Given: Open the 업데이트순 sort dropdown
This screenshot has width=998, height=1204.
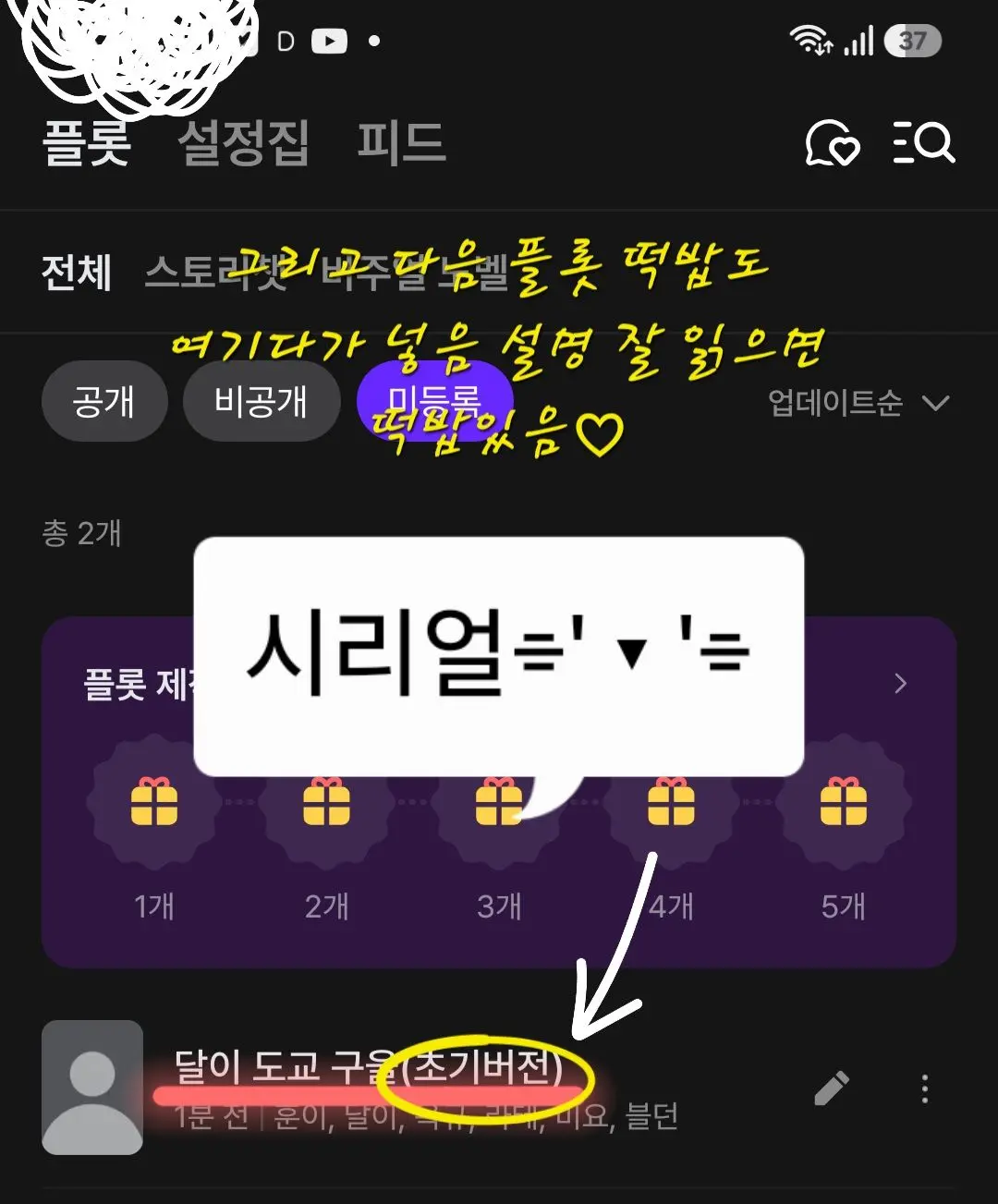Looking at the screenshot, I should point(858,403).
